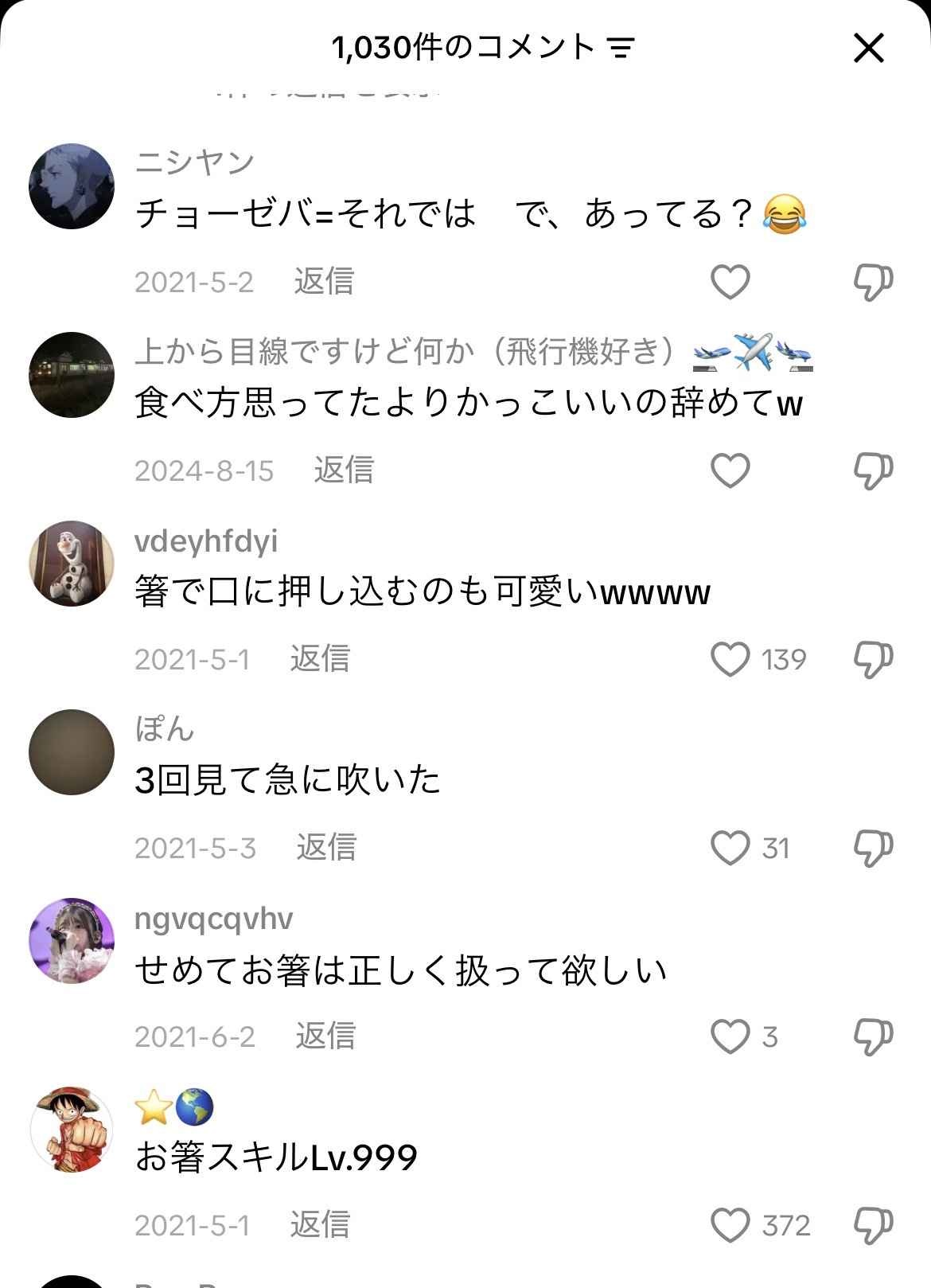Screen dimensions: 931x1288
Task: Click the like count number 139
Action: point(781,658)
